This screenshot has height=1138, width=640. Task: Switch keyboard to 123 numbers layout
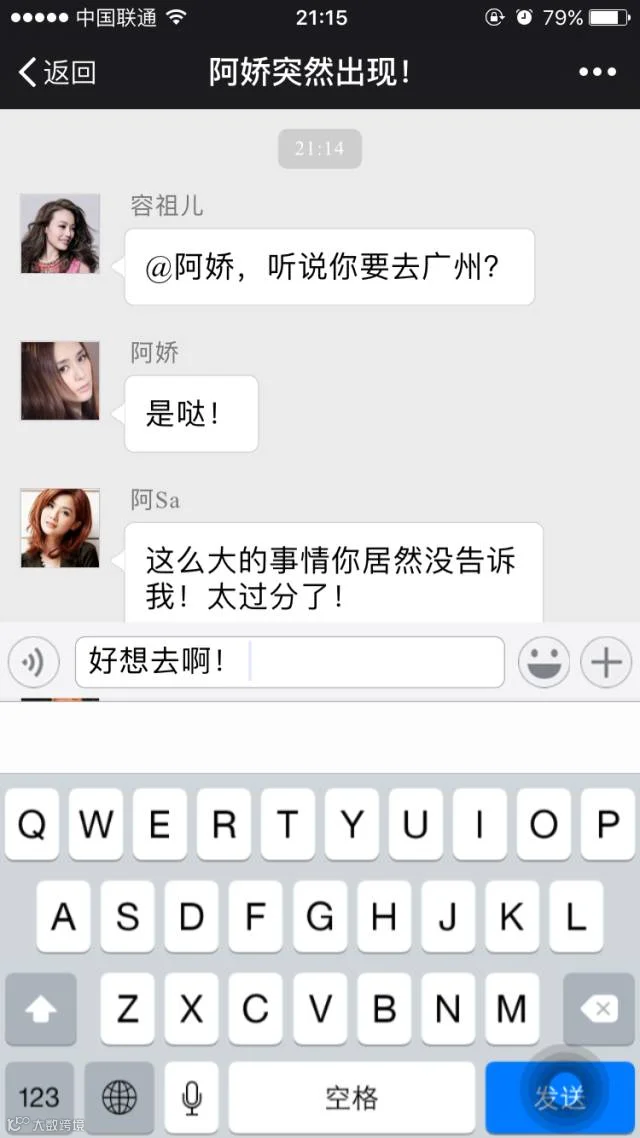[x=39, y=1097]
